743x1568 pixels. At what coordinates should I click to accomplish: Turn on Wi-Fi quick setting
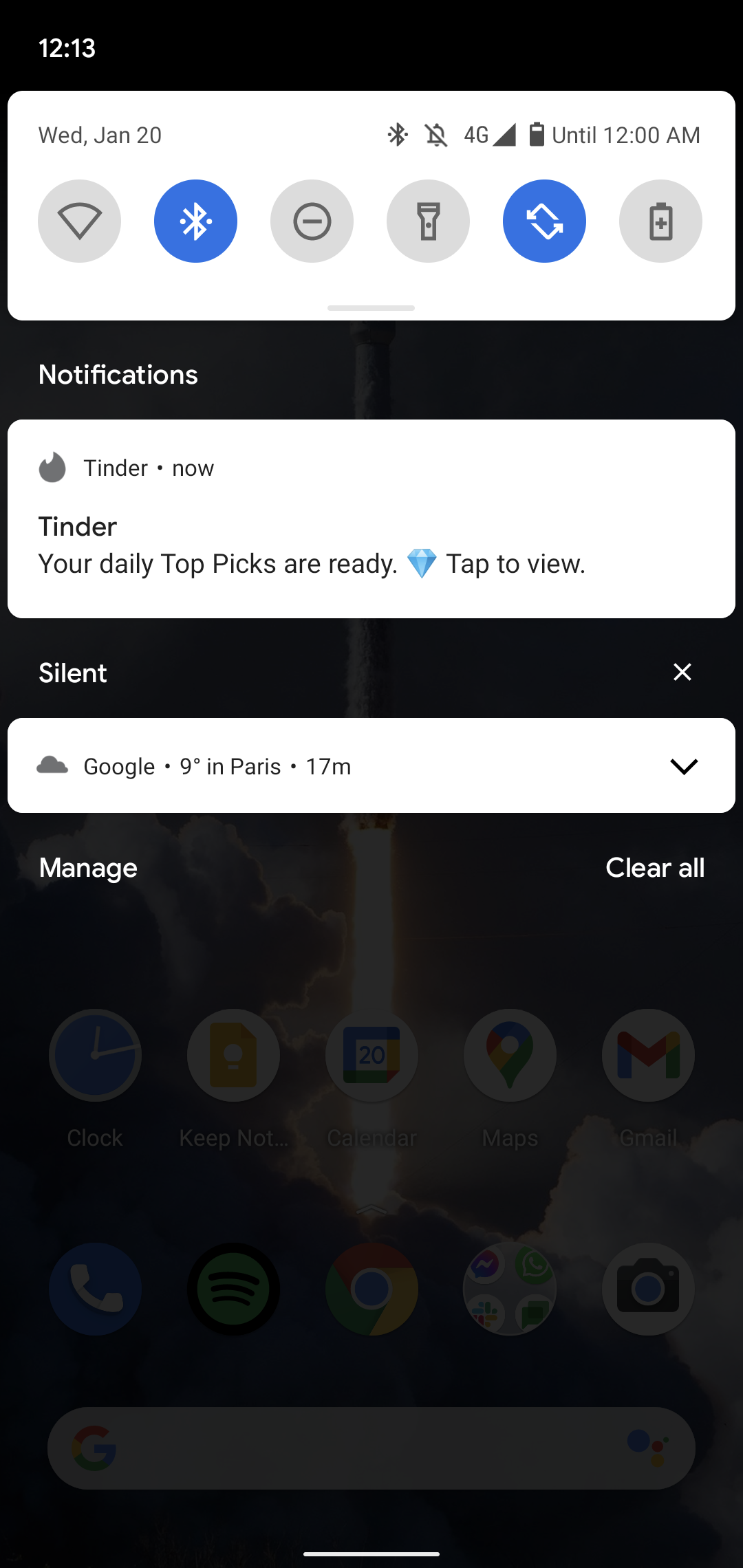(79, 221)
